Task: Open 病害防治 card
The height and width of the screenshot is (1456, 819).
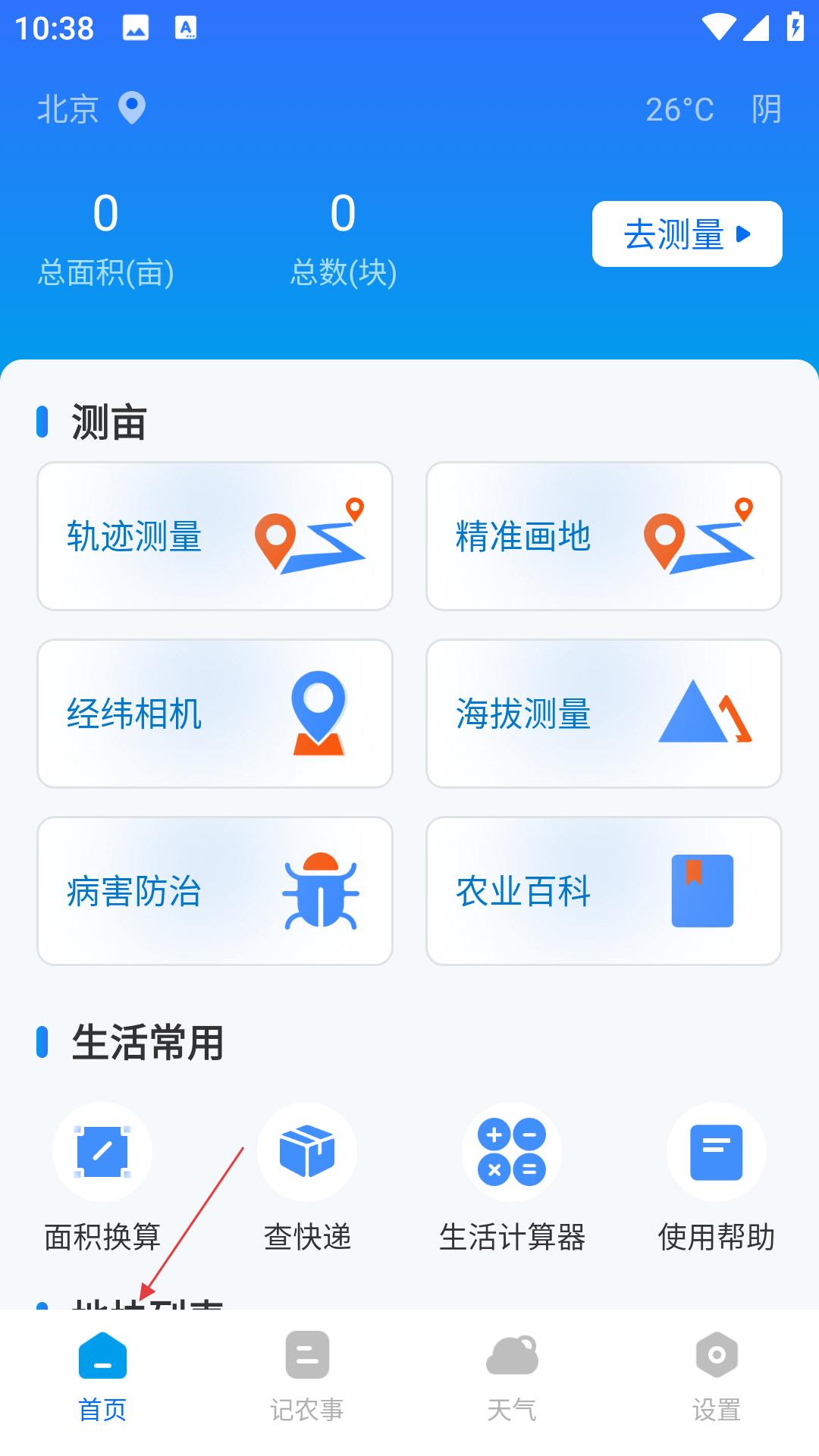Action: pyautogui.click(x=215, y=891)
